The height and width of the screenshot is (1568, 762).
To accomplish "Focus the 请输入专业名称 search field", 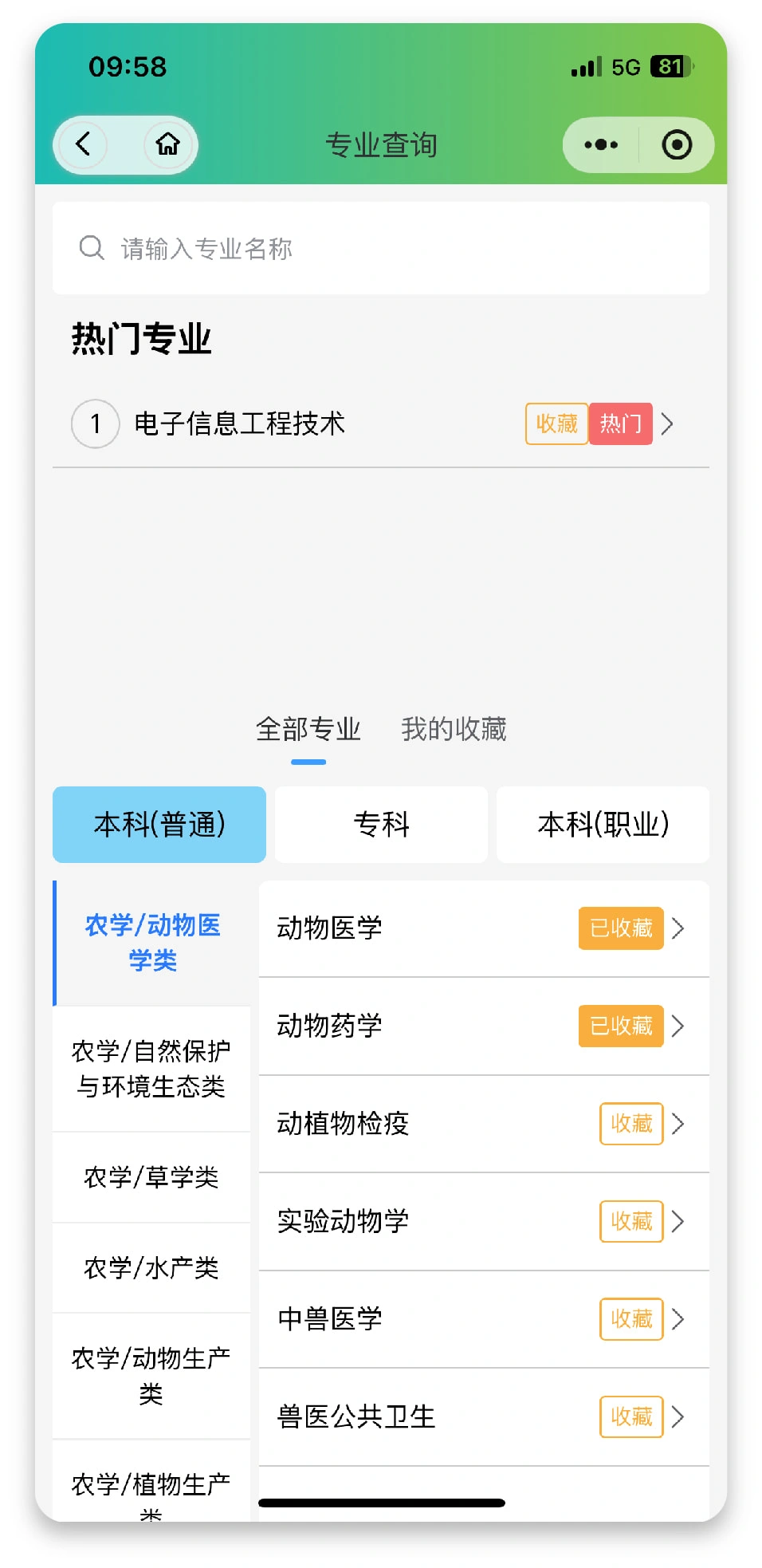I will [x=381, y=249].
